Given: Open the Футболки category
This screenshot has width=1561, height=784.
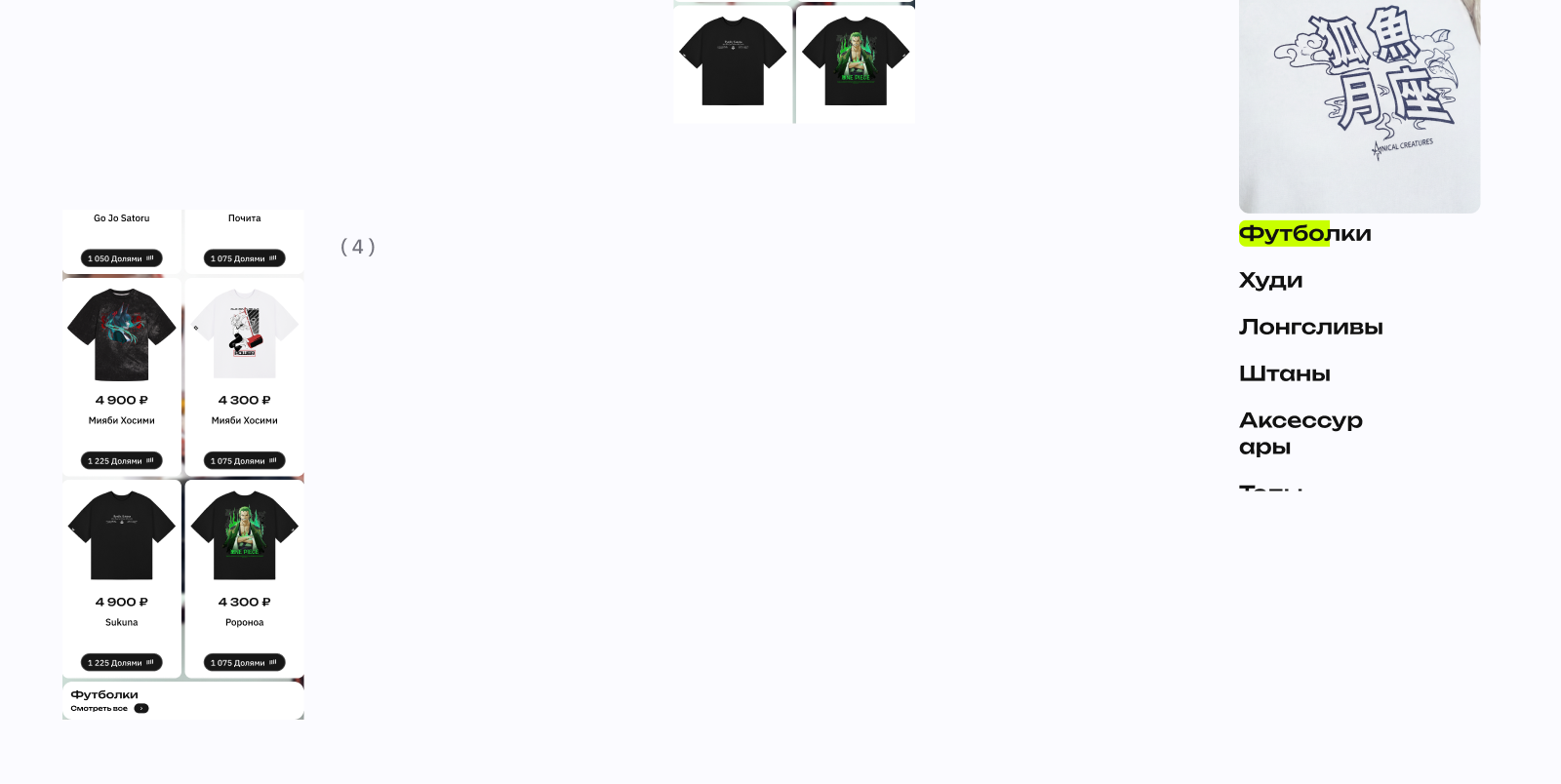Looking at the screenshot, I should [1304, 234].
